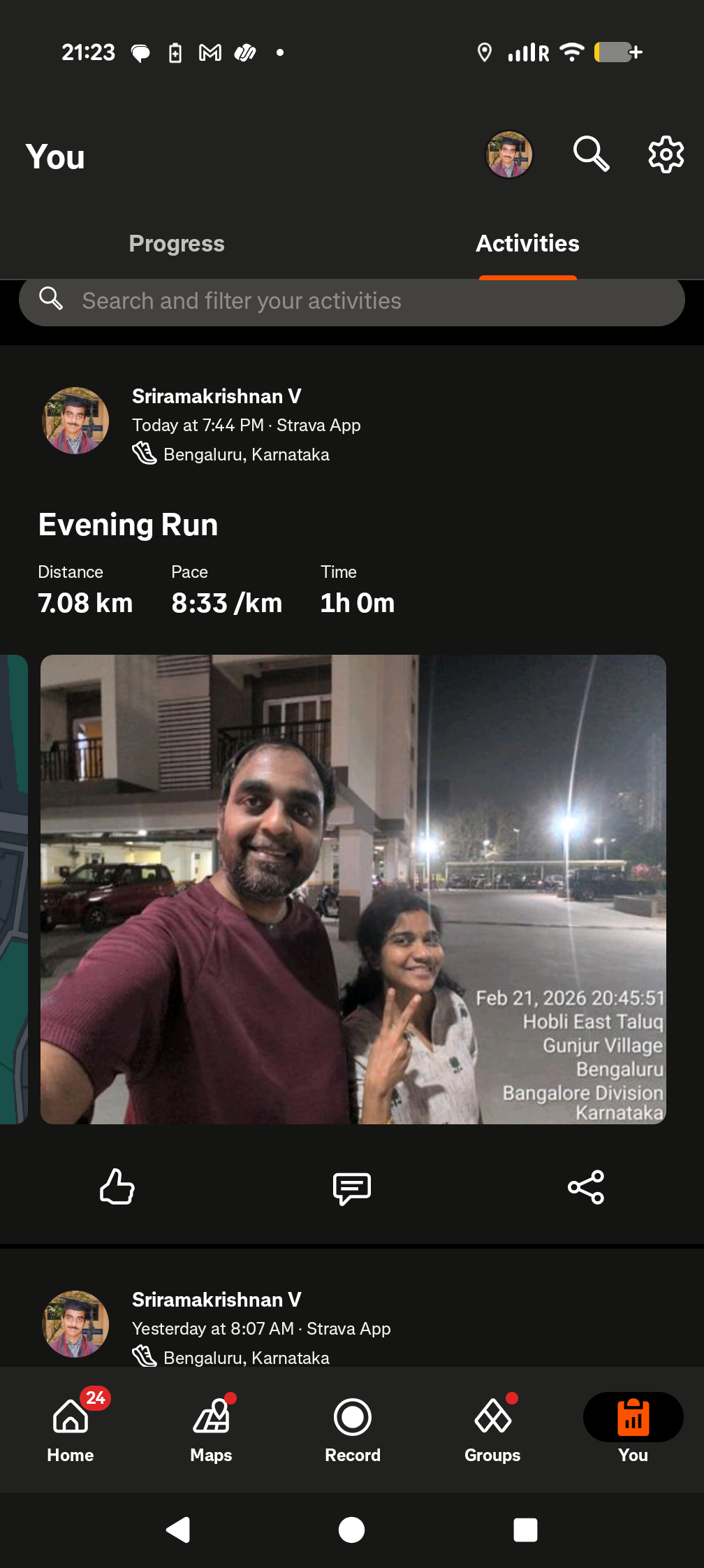Open the profile picture in the header
The image size is (704, 1568).
509,154
